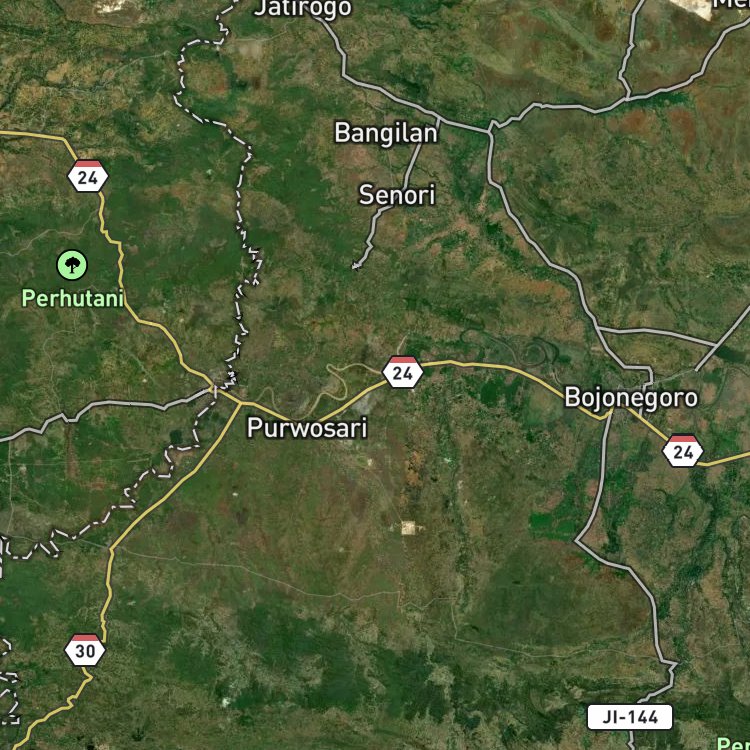The width and height of the screenshot is (750, 750).
Task: Open the Perhutani park marker
Action: tap(72, 265)
